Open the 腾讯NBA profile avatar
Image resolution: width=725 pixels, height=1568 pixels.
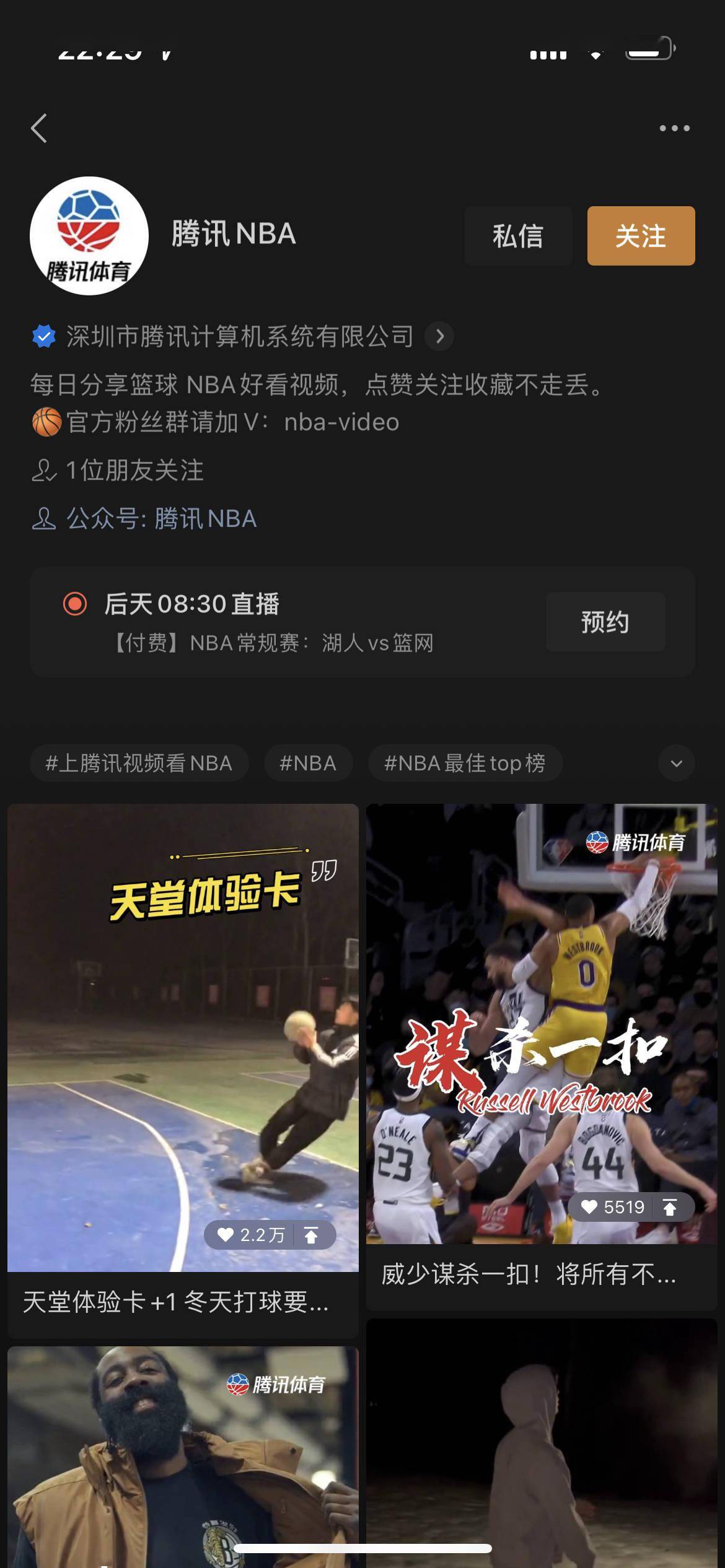(89, 236)
